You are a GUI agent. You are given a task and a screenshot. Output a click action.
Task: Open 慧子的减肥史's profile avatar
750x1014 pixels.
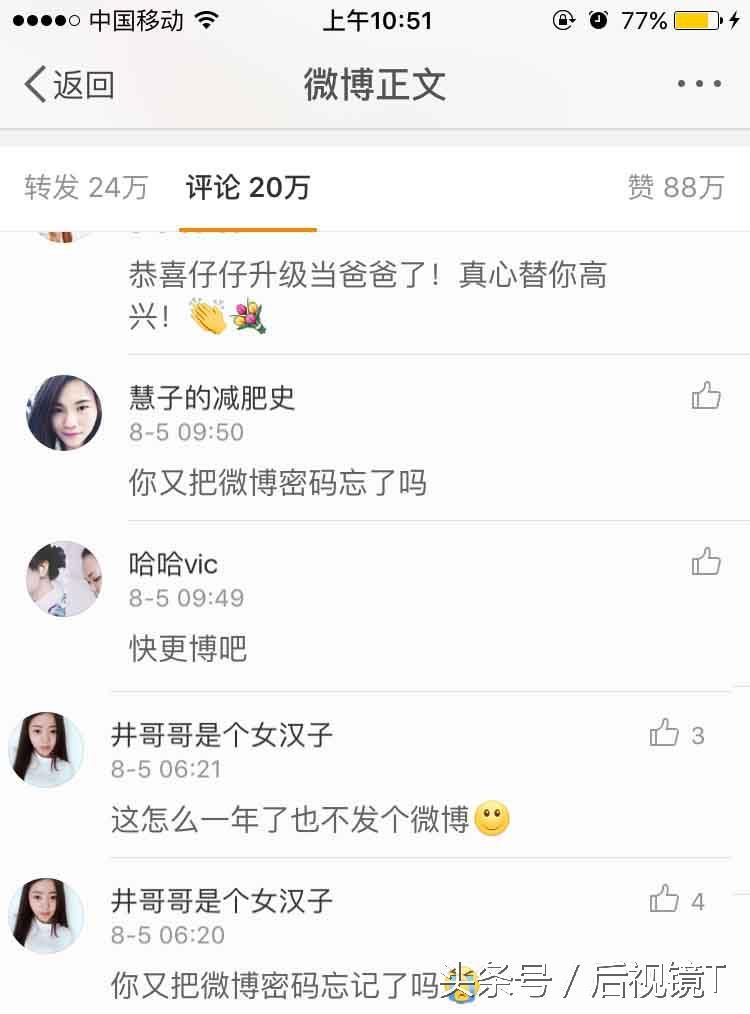64,413
